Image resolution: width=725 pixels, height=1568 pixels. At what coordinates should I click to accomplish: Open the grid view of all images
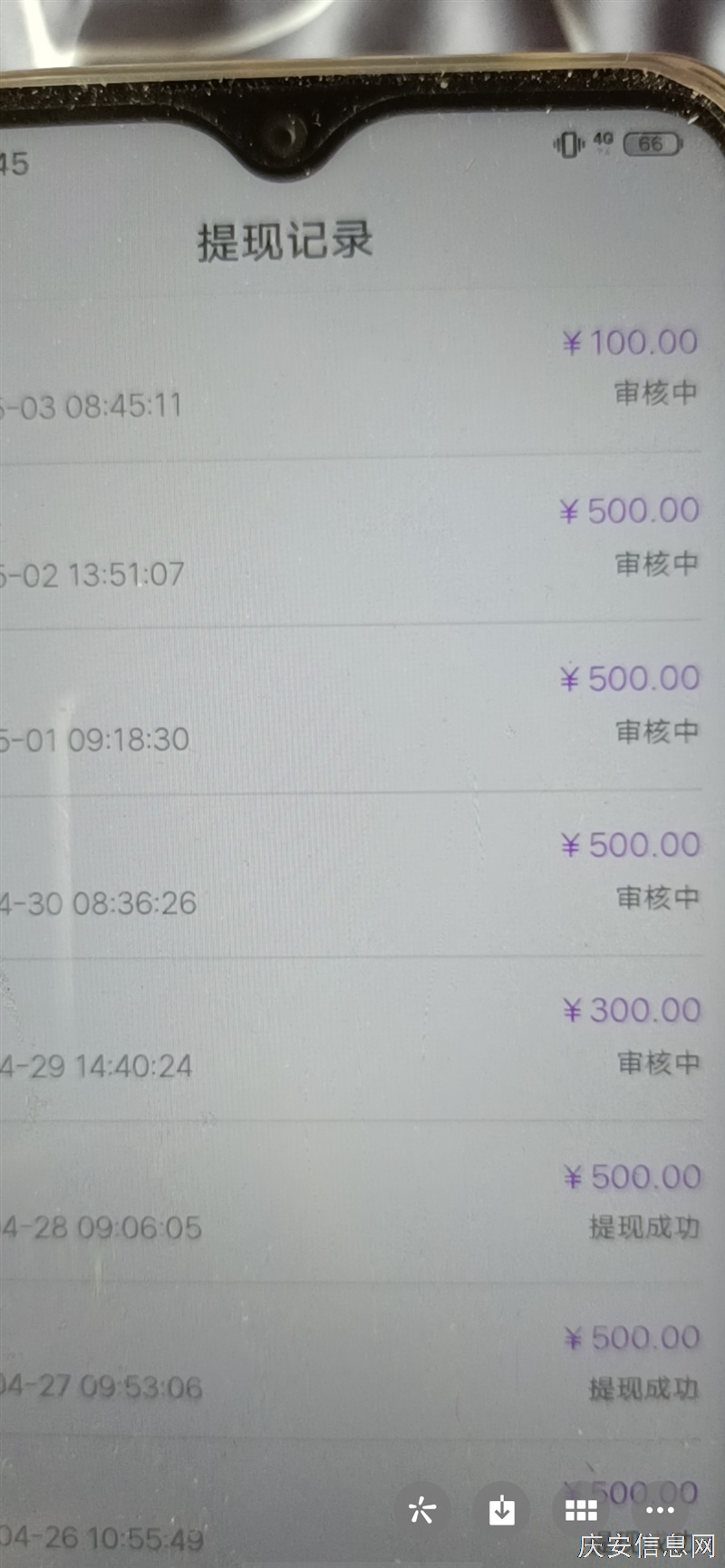tap(581, 1509)
